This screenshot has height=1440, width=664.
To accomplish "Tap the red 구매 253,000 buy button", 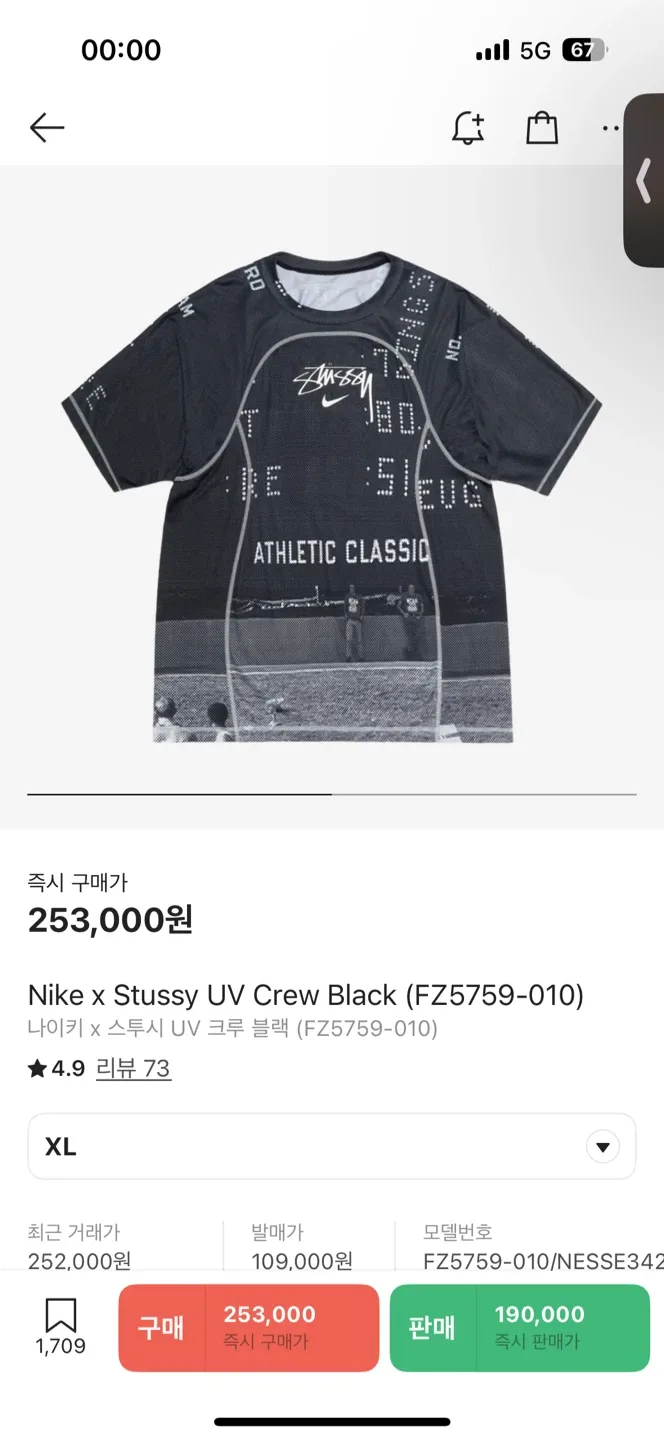I will click(249, 1327).
